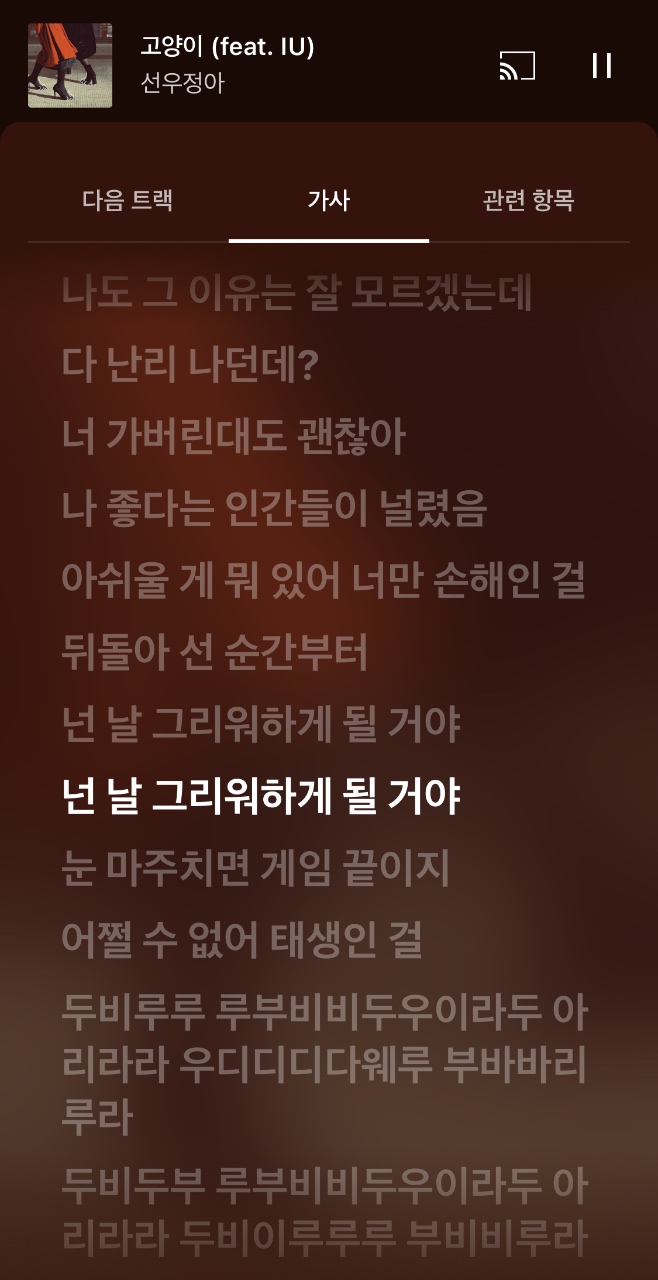Viewport: 658px width, 1280px height.
Task: Select the 가사 tab
Action: pos(329,199)
